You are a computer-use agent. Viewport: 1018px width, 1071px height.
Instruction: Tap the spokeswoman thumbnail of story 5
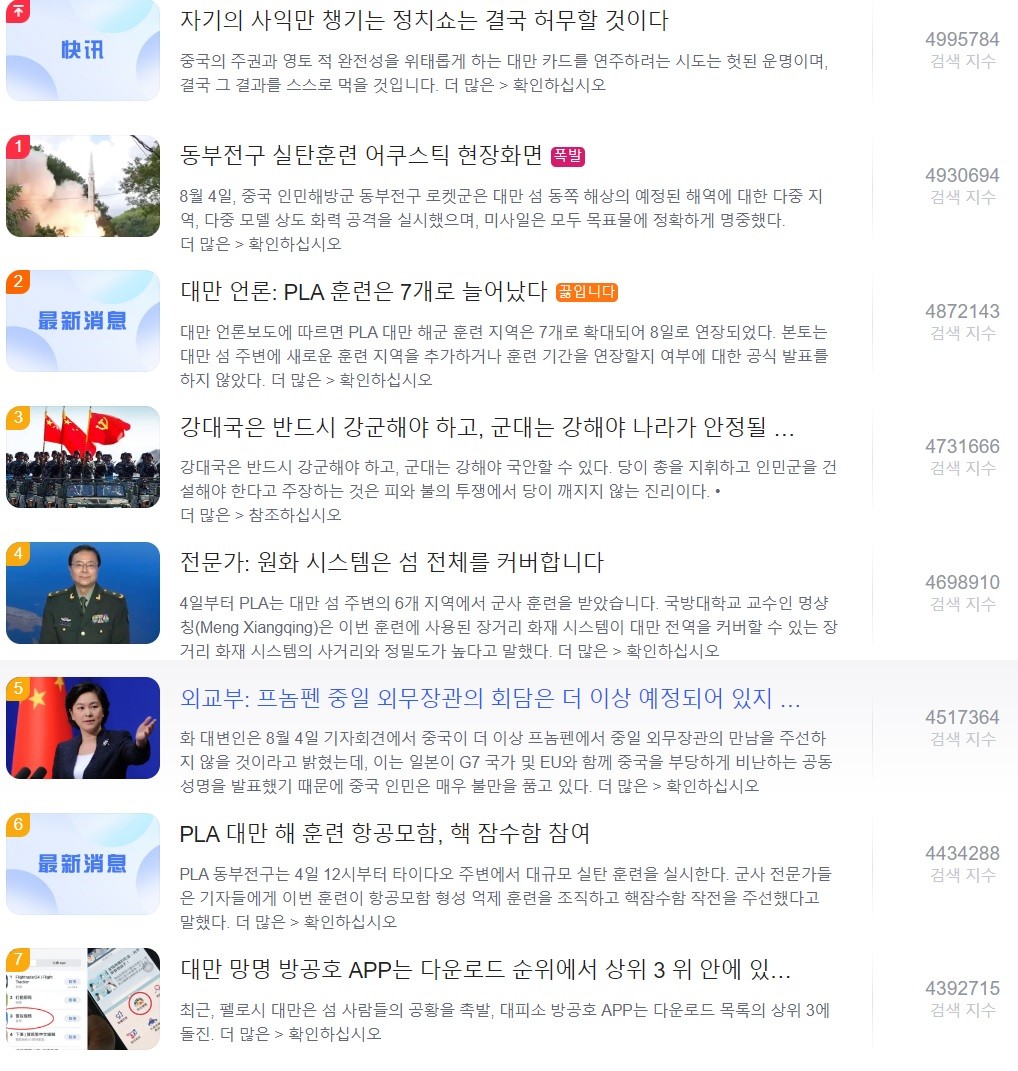point(83,728)
